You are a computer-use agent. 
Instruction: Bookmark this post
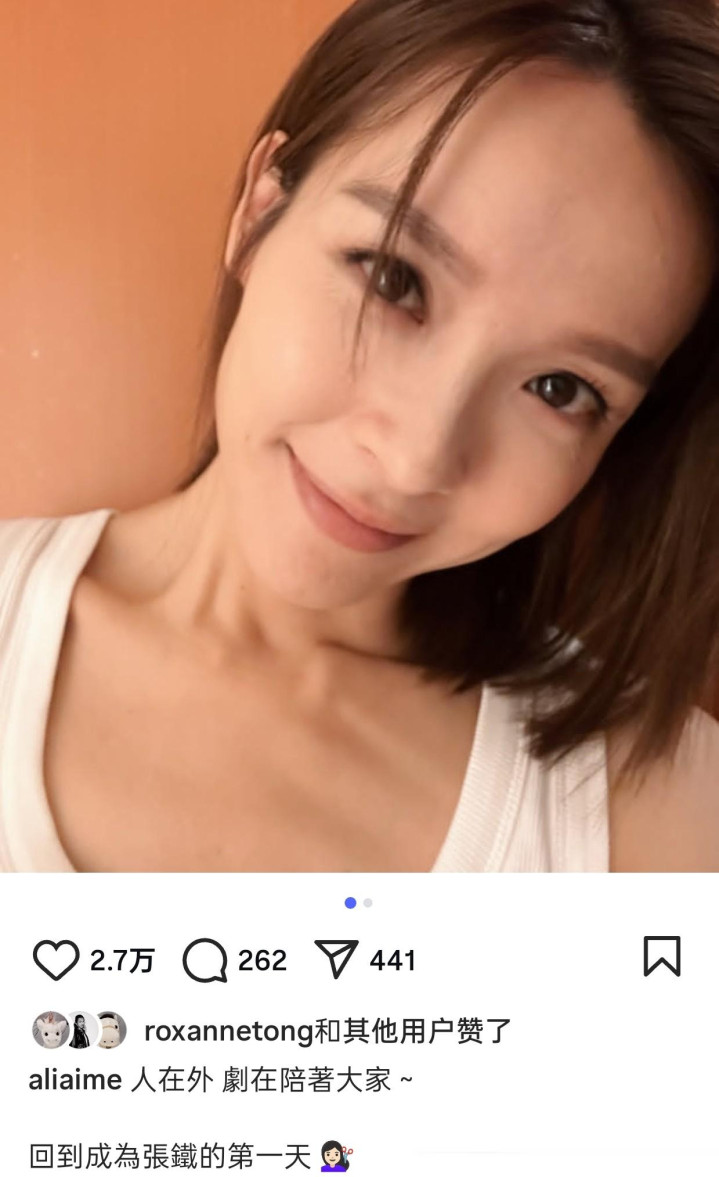(661, 957)
